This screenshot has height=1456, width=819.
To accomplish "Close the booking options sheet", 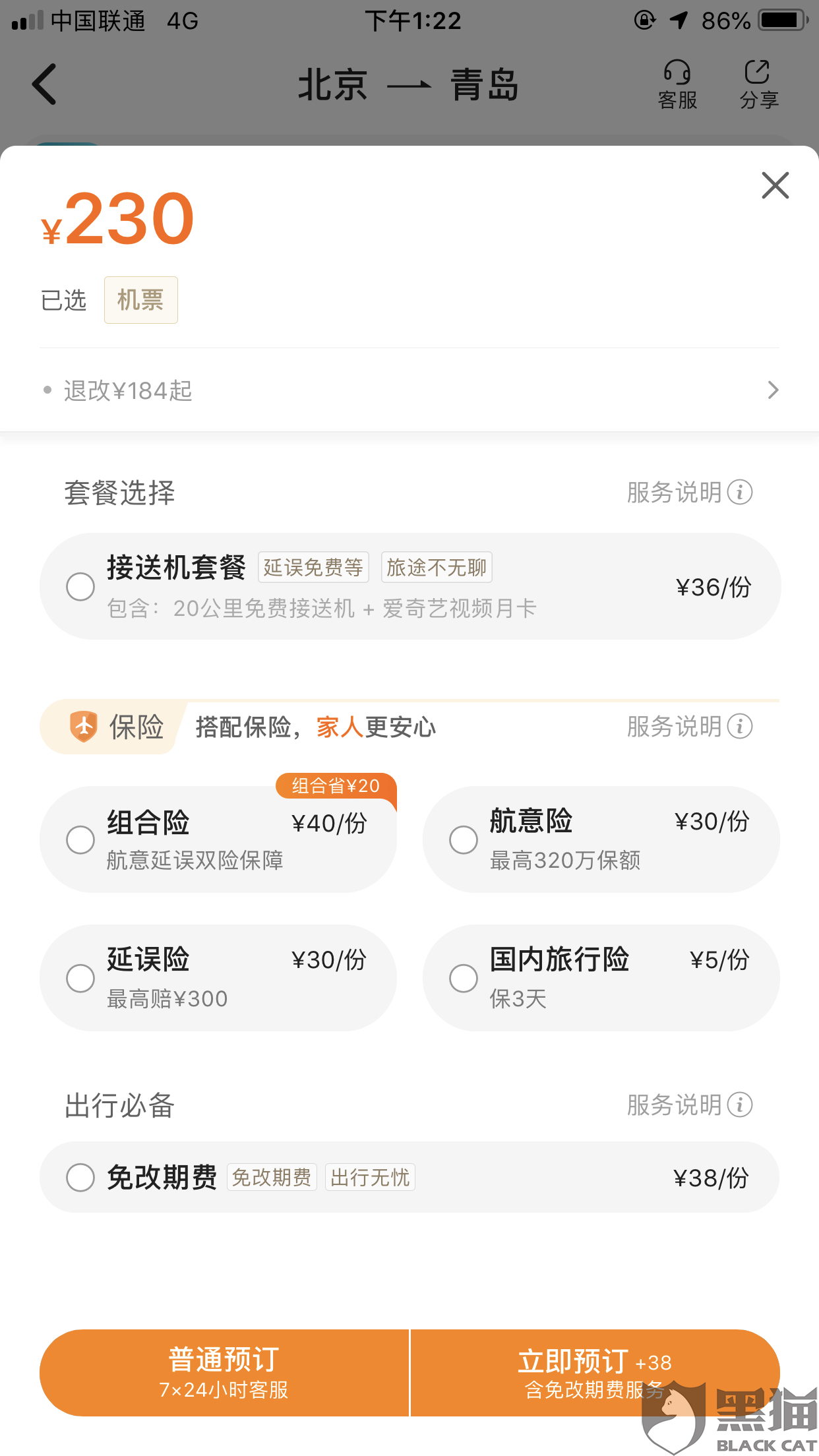I will [x=775, y=185].
